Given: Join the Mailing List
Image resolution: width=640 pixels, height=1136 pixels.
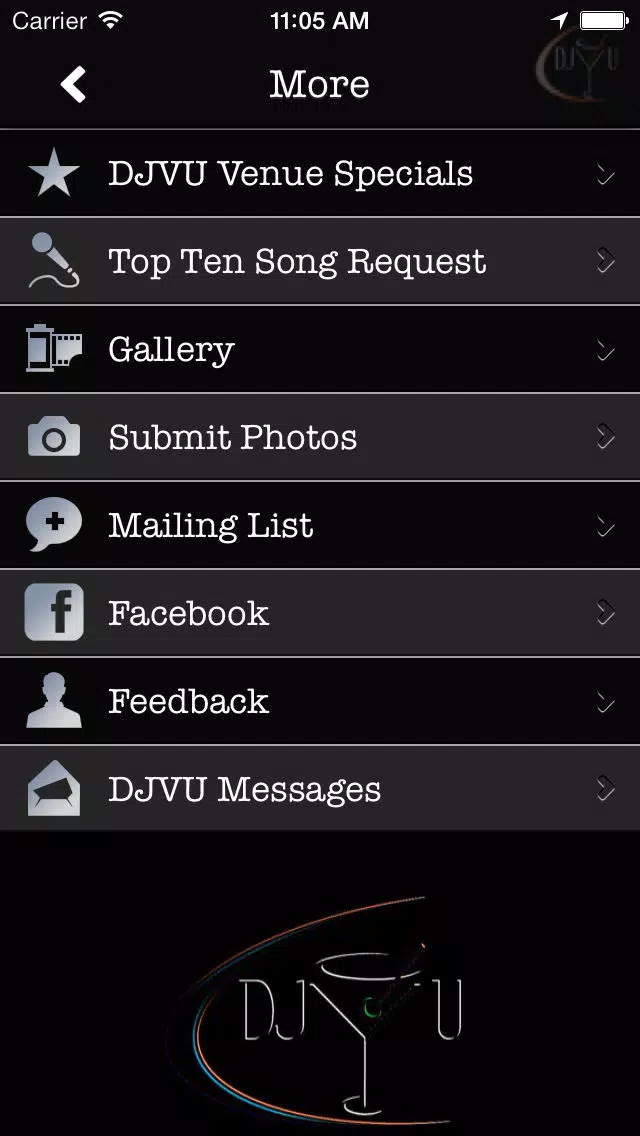Looking at the screenshot, I should (x=320, y=525).
